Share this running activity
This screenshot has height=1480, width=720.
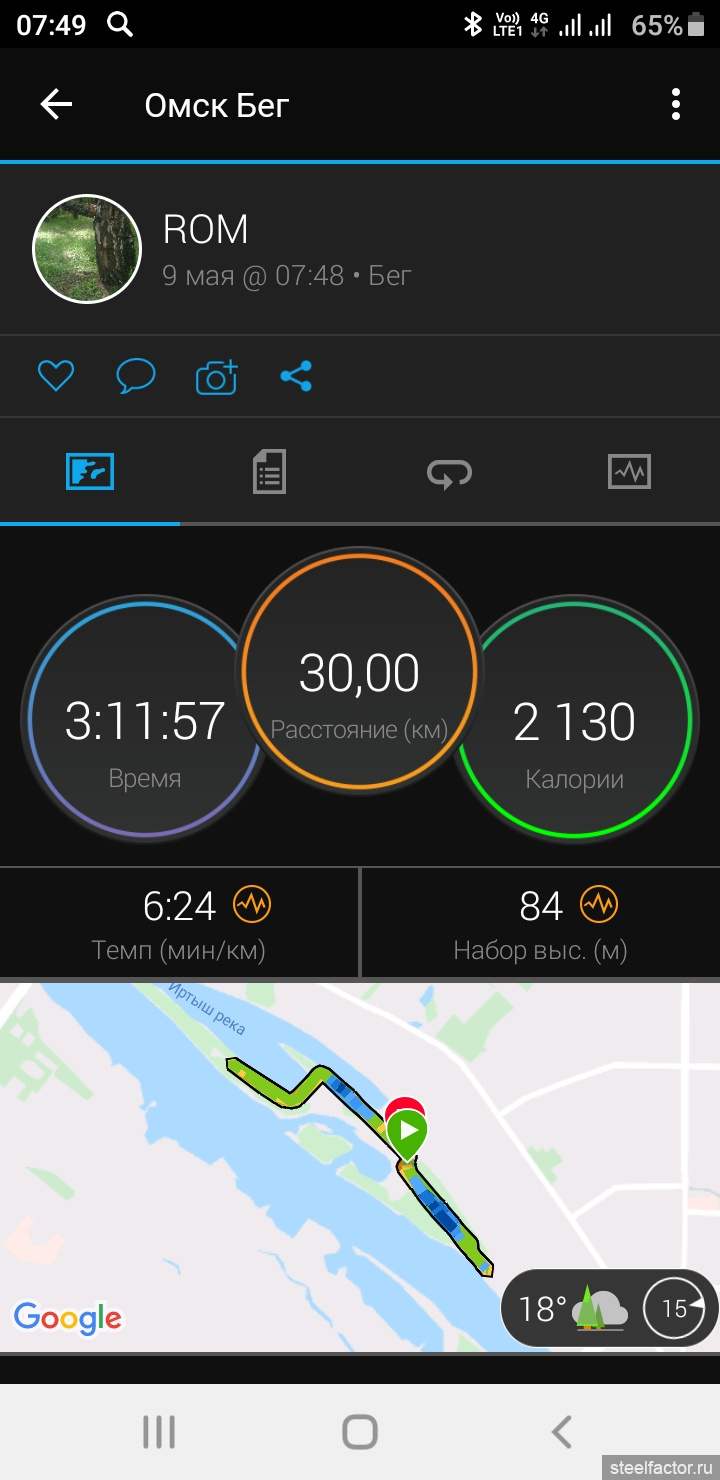(296, 376)
